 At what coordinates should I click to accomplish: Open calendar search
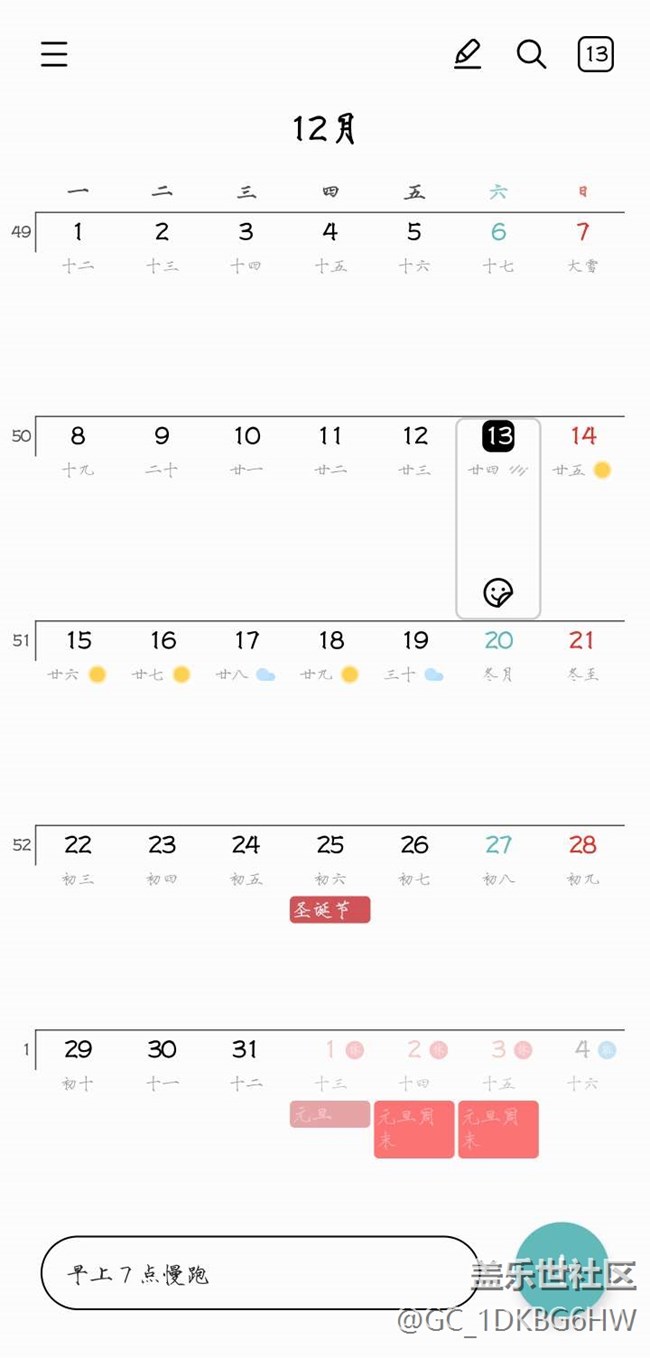[531, 54]
